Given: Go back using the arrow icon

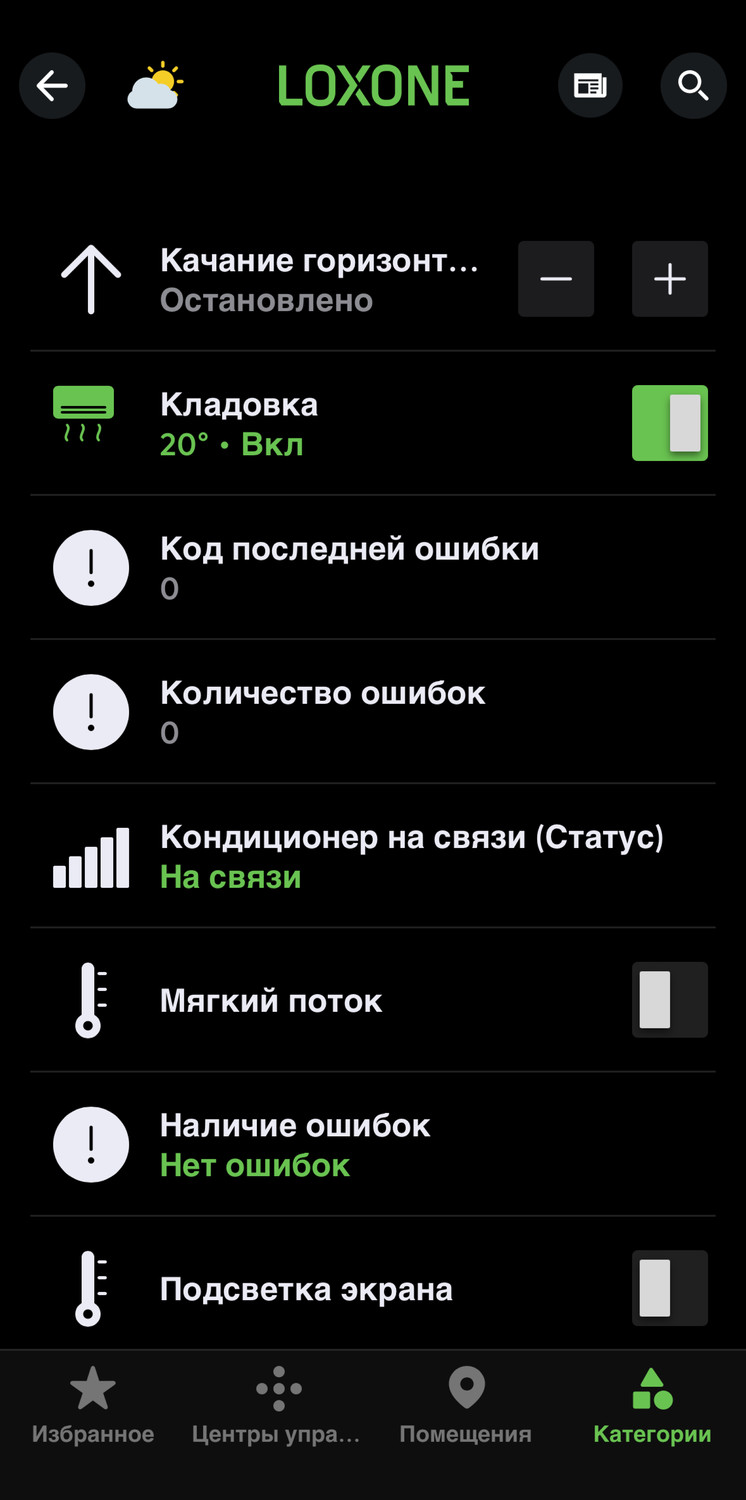Looking at the screenshot, I should pyautogui.click(x=52, y=86).
